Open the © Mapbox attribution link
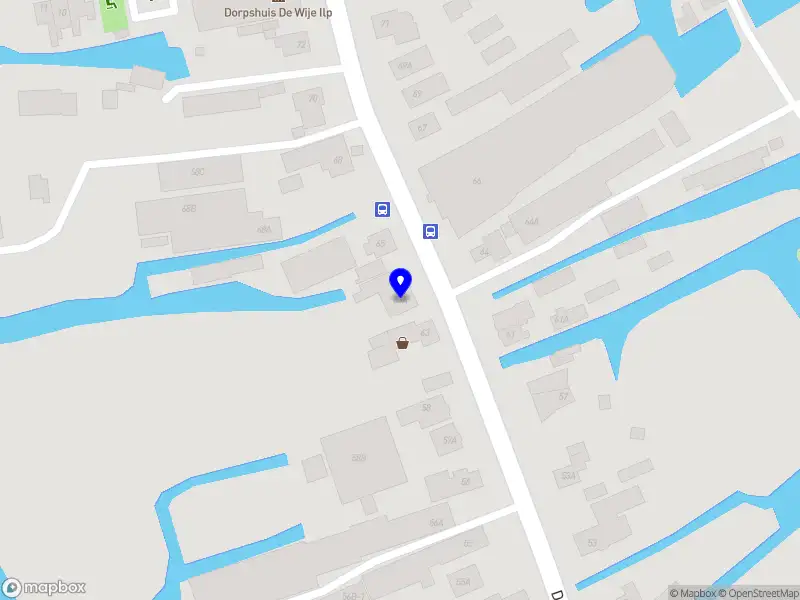Viewport: 800px width, 600px height. [691, 593]
